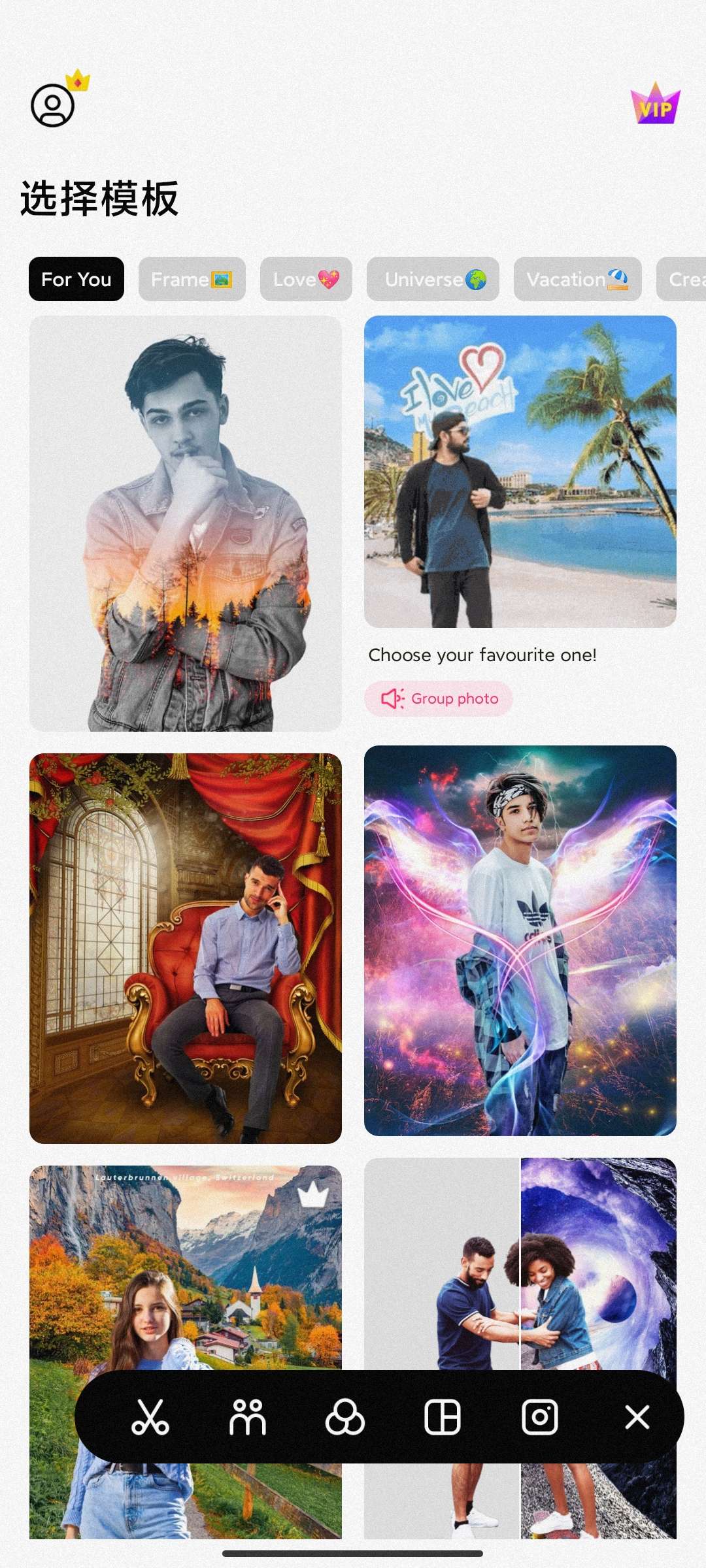The width and height of the screenshot is (706, 1568).
Task: Open the scissors cutout tool
Action: 150,1417
